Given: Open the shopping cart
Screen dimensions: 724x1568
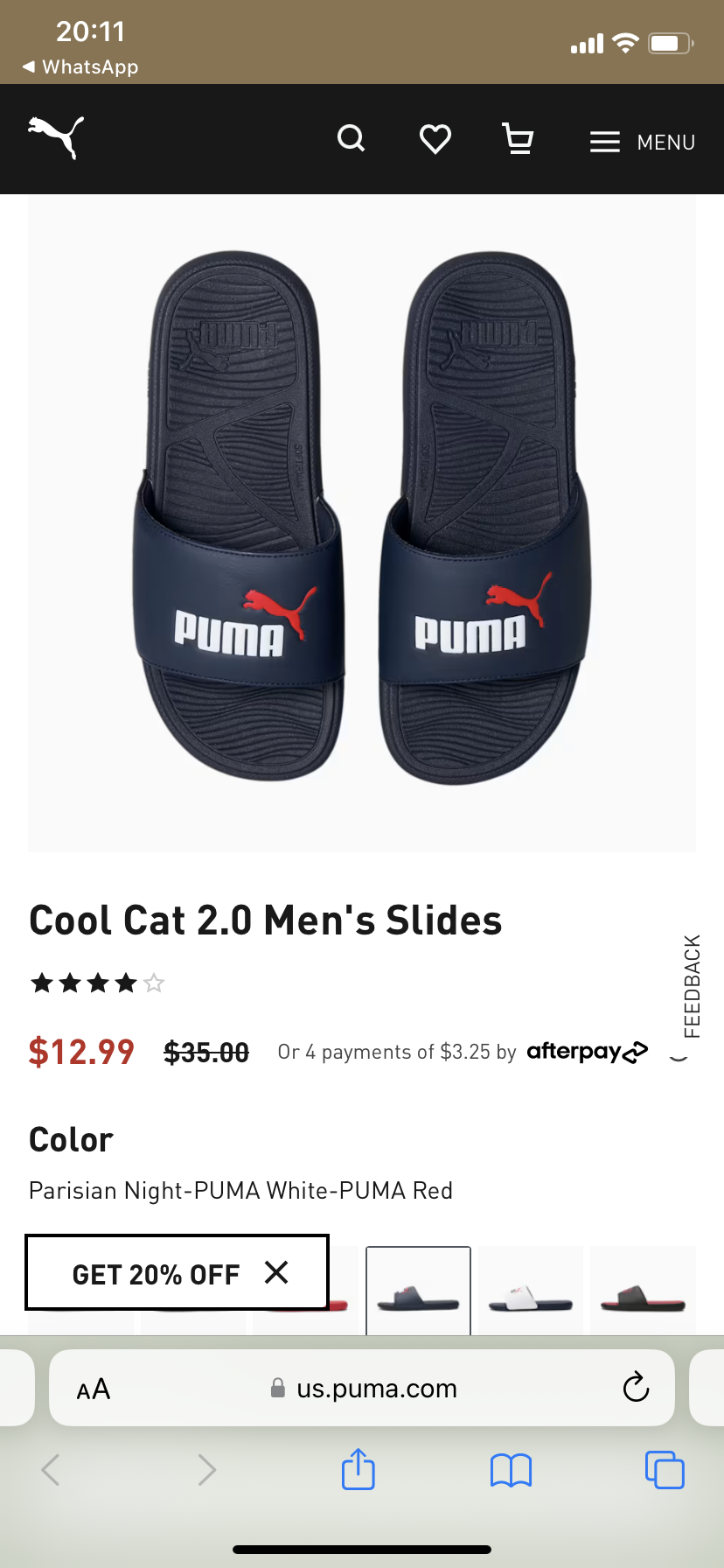Looking at the screenshot, I should 518,138.
